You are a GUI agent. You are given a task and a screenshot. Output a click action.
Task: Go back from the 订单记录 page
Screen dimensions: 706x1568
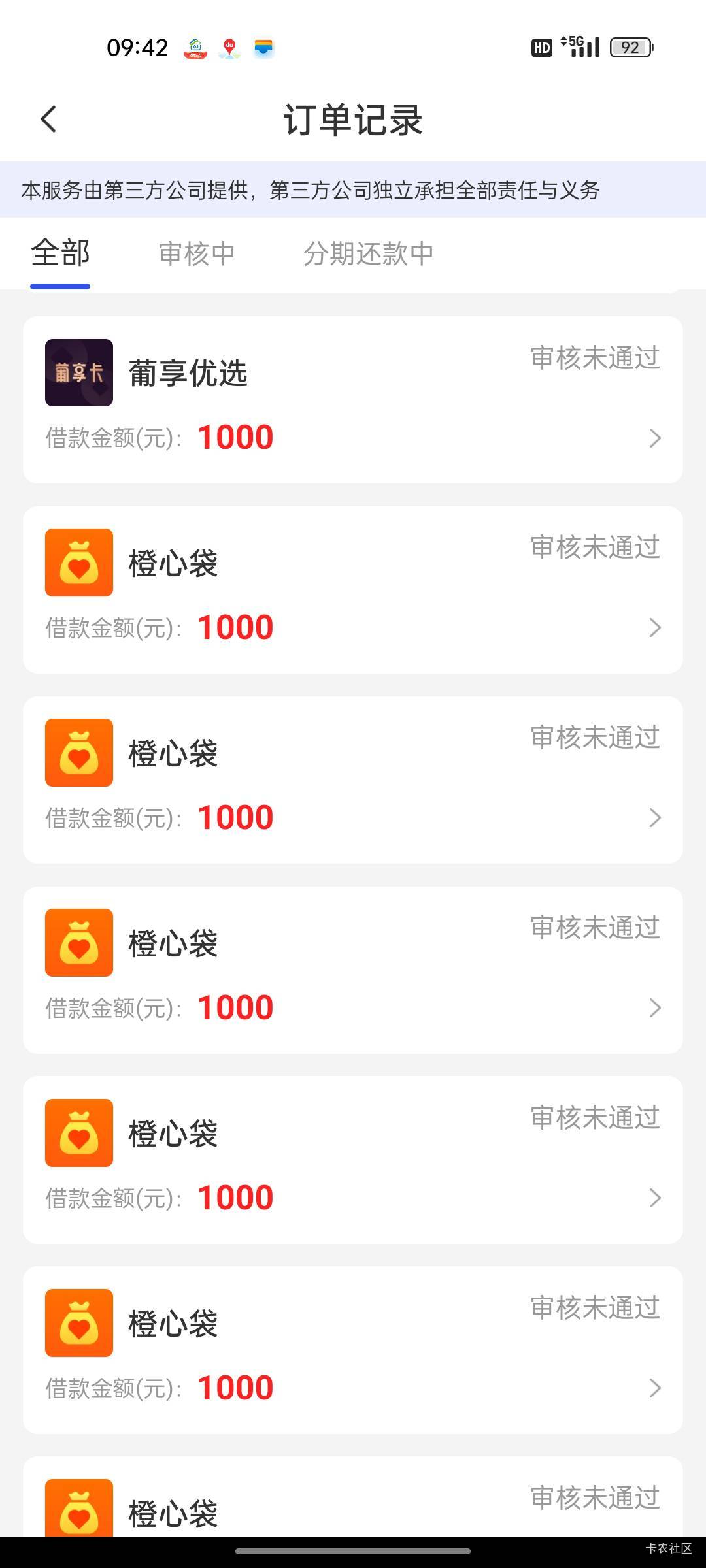49,120
